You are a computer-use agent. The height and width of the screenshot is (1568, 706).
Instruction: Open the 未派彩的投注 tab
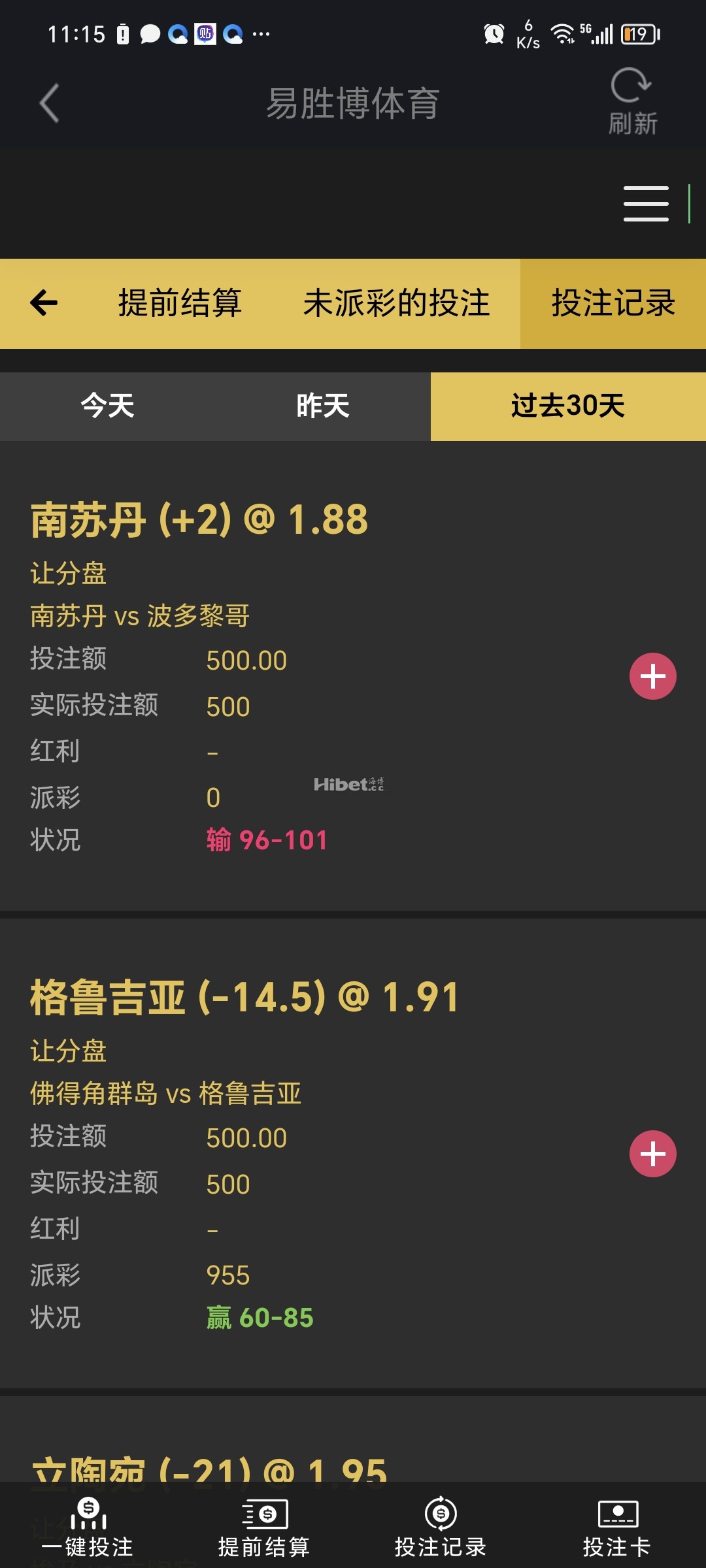click(x=396, y=303)
